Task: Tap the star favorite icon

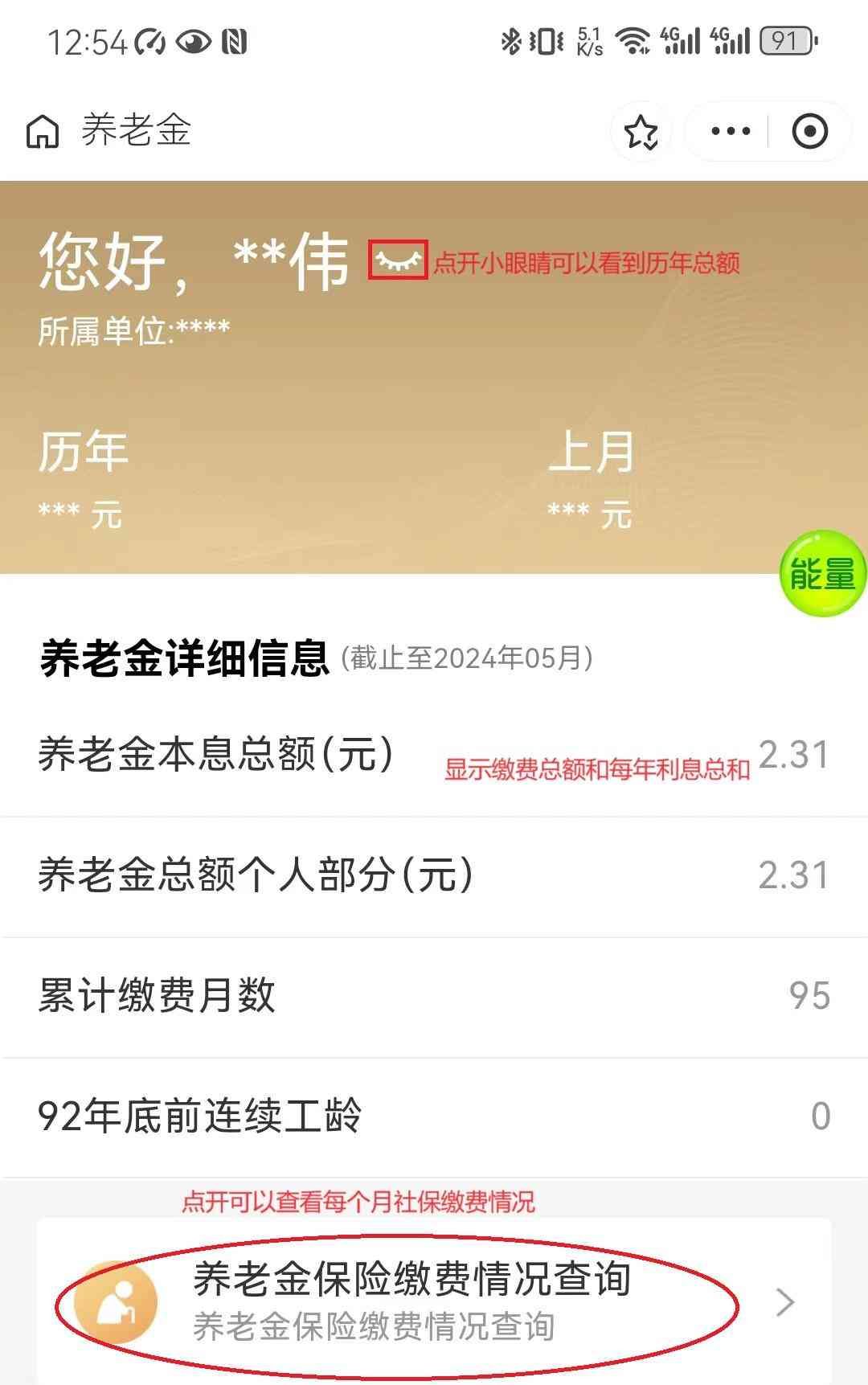Action: 641,131
